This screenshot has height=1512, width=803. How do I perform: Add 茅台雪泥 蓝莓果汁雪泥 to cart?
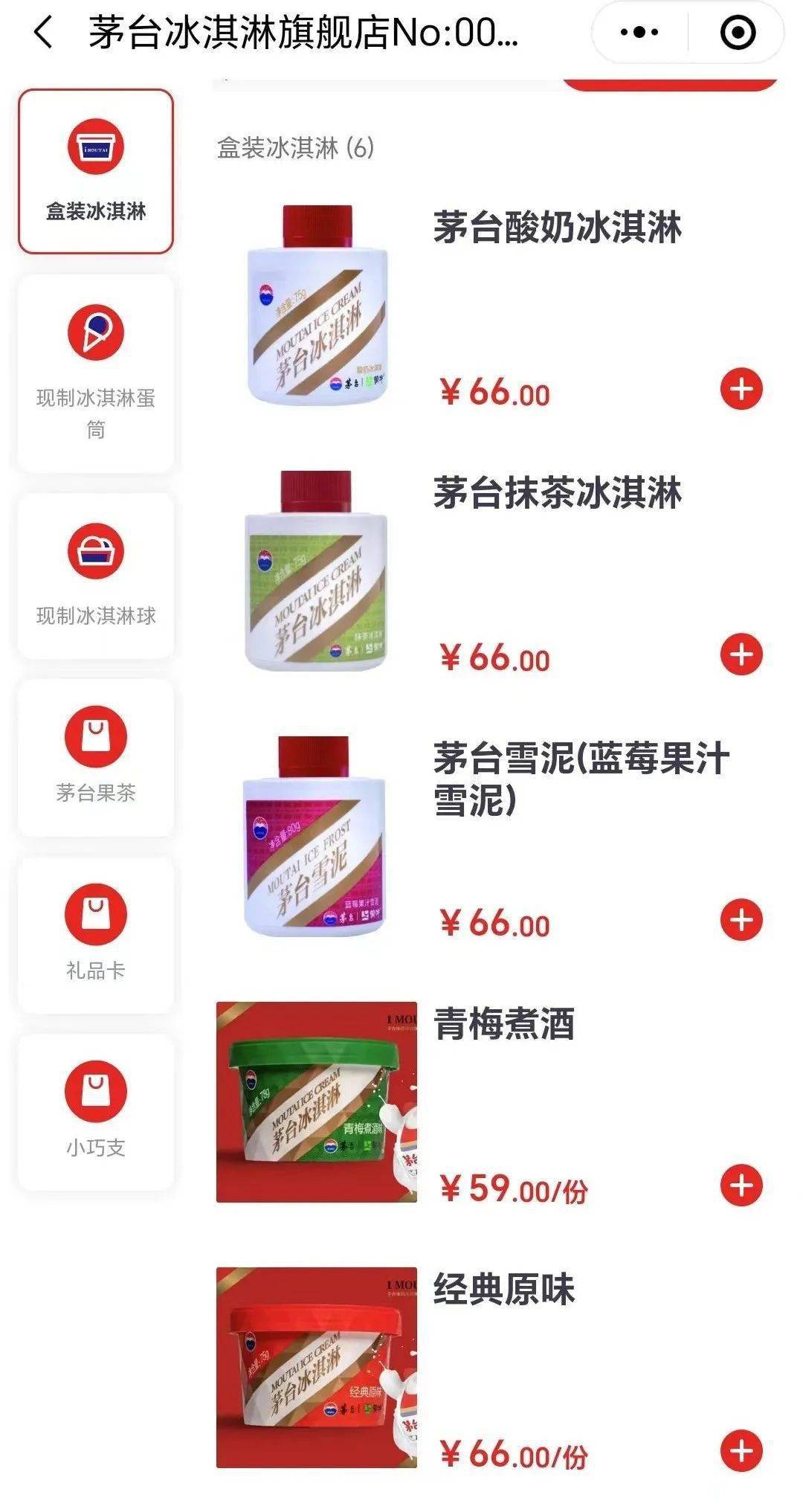[x=741, y=920]
